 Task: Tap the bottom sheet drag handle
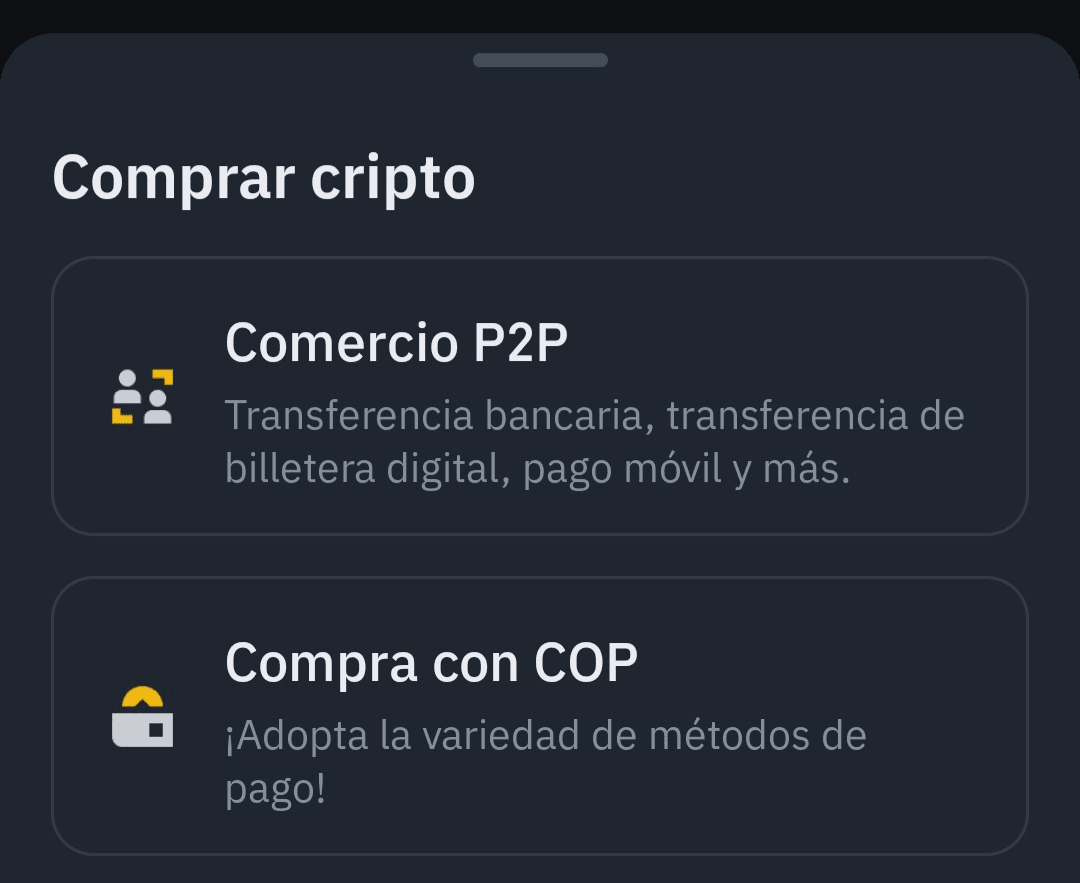540,60
